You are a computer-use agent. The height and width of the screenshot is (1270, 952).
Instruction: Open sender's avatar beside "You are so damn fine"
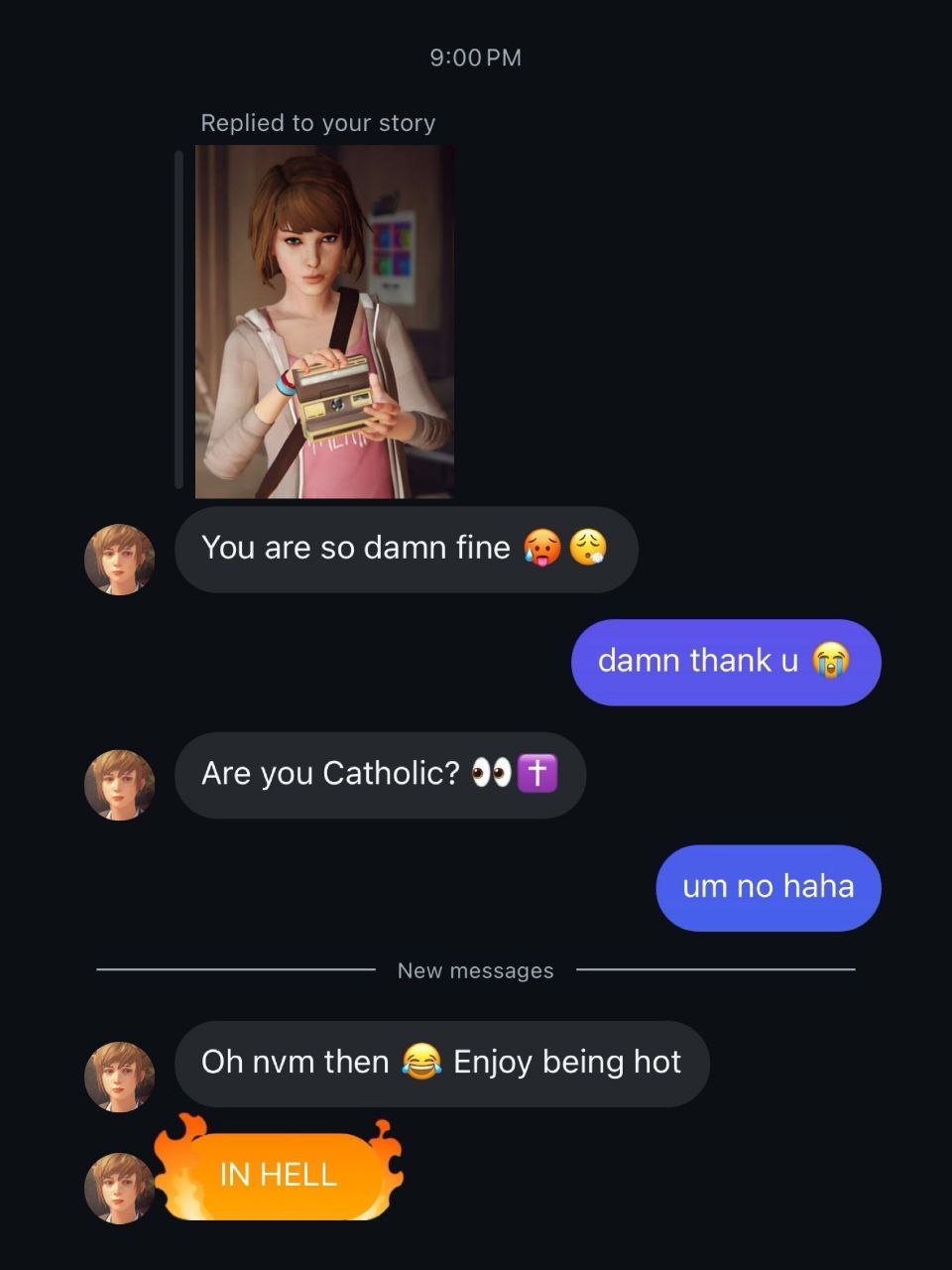(120, 560)
